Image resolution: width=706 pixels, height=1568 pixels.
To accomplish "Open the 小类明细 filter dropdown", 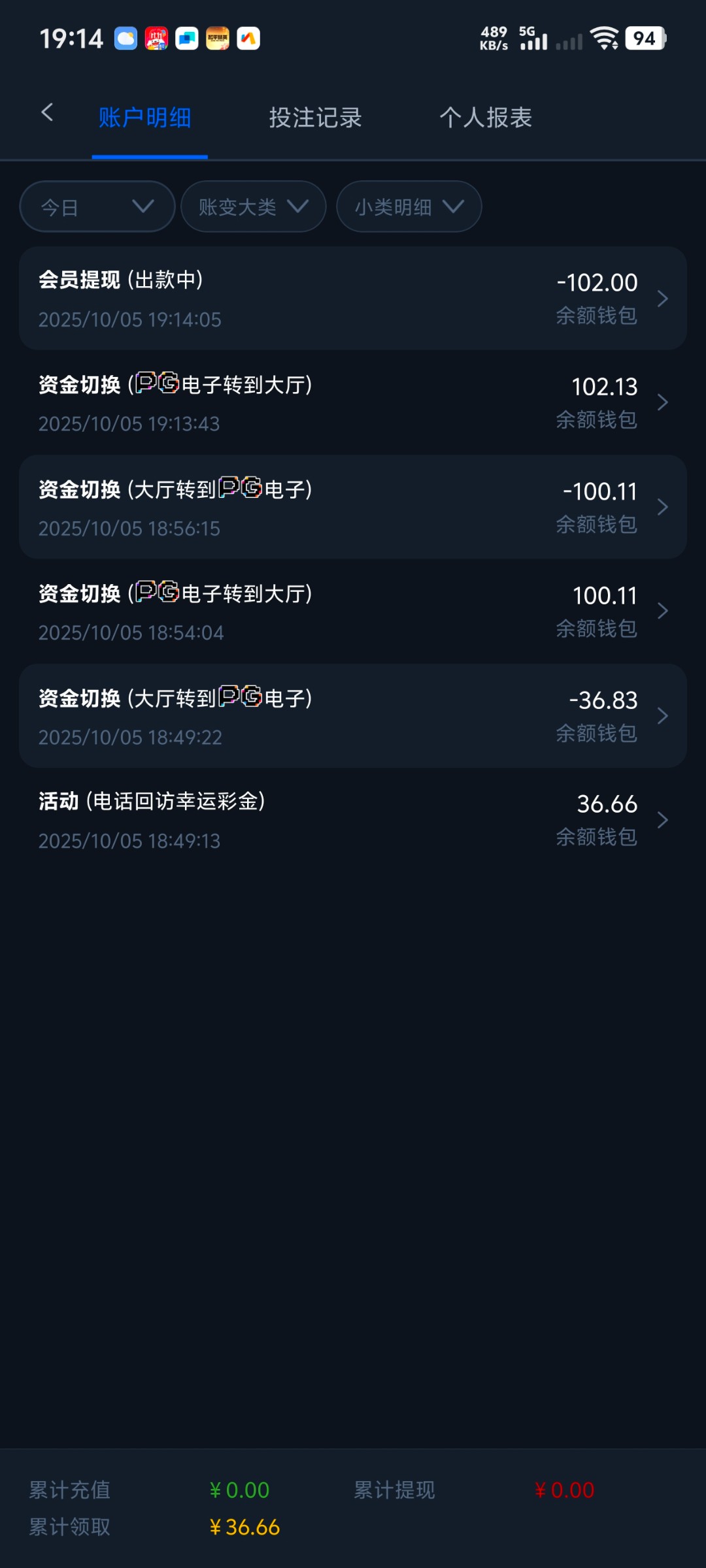I will pos(409,207).
